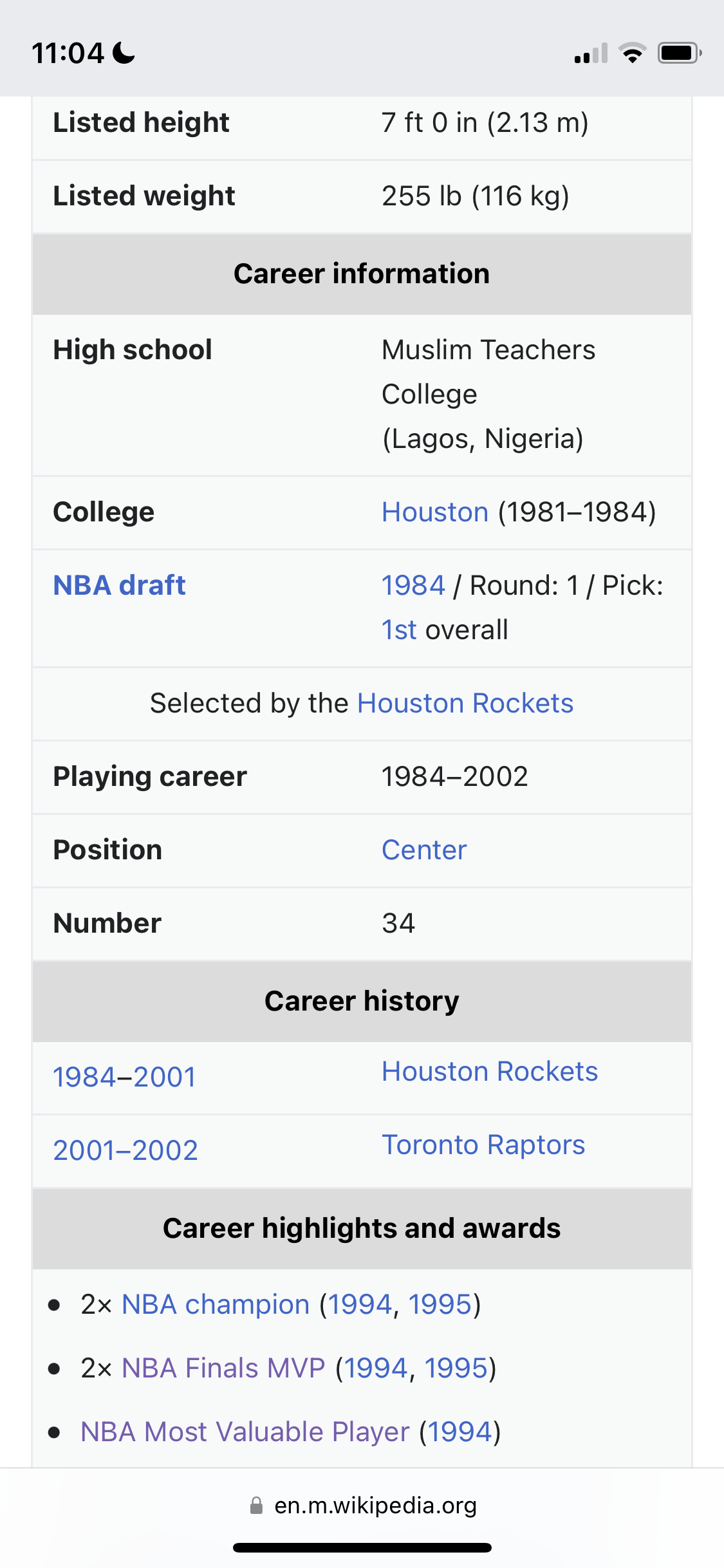Viewport: 724px width, 1568px height.
Task: Open the NBA champion link
Action: tap(216, 1305)
